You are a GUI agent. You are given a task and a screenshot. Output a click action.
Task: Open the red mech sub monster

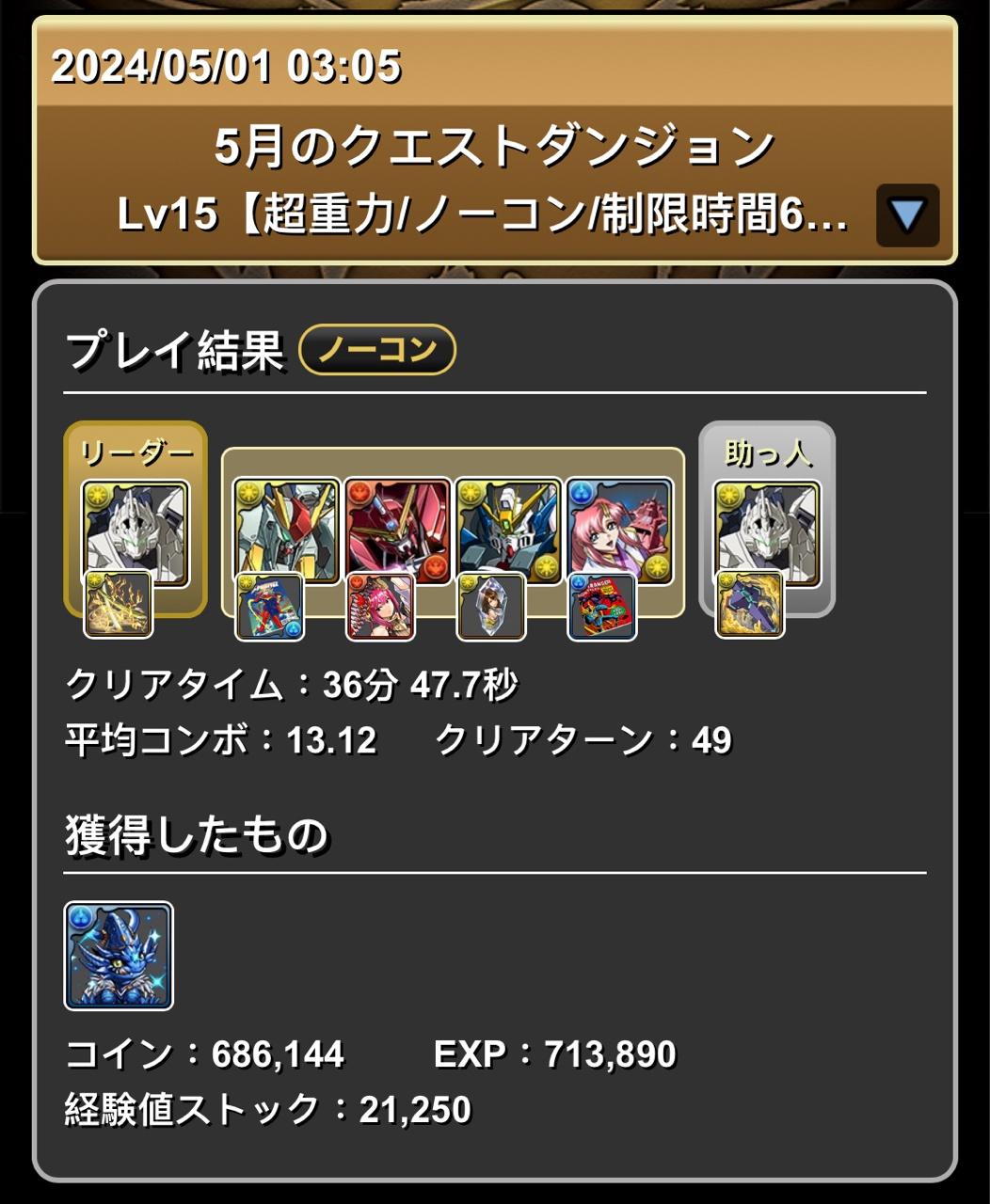(x=397, y=531)
